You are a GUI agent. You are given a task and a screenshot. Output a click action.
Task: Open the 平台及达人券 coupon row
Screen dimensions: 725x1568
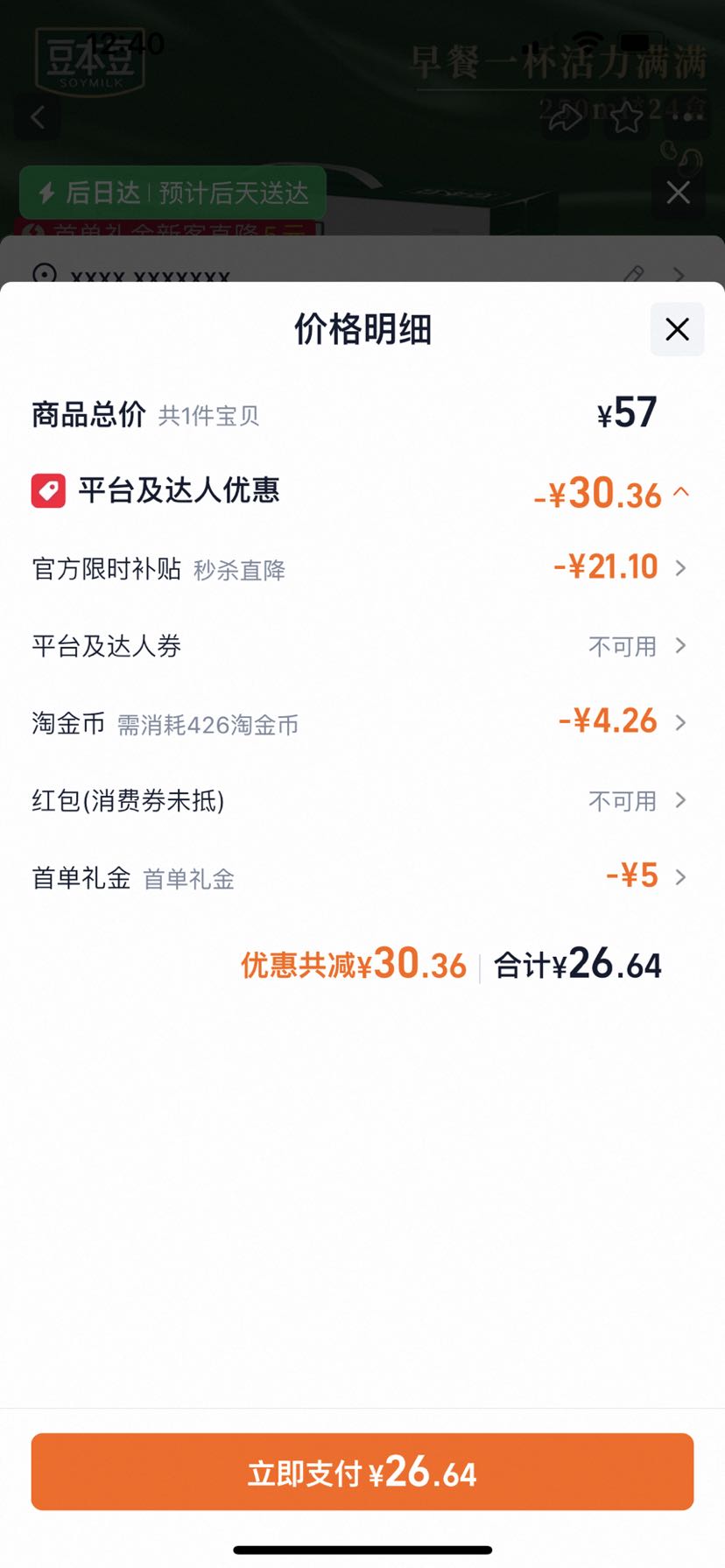[362, 646]
